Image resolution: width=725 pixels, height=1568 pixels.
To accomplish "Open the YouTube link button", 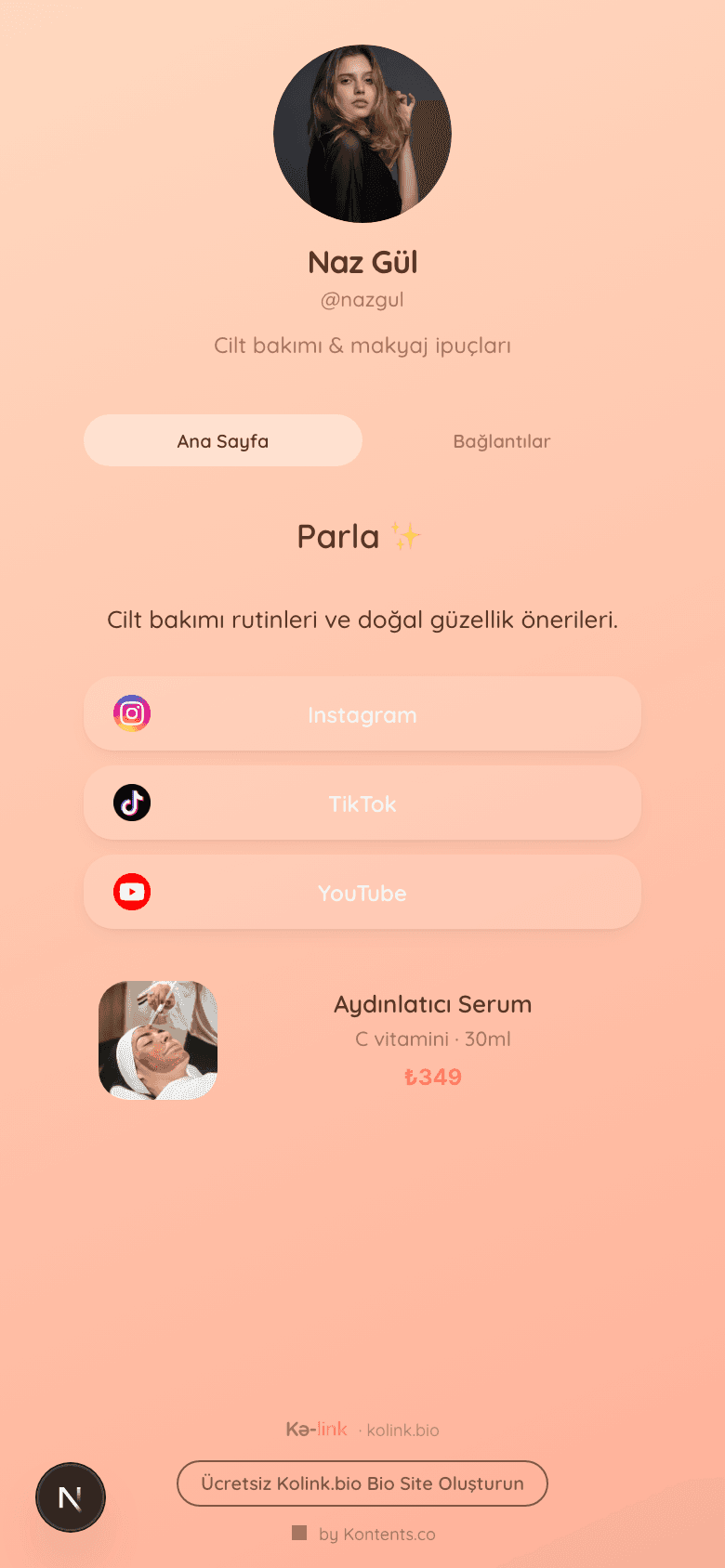I will (362, 892).
